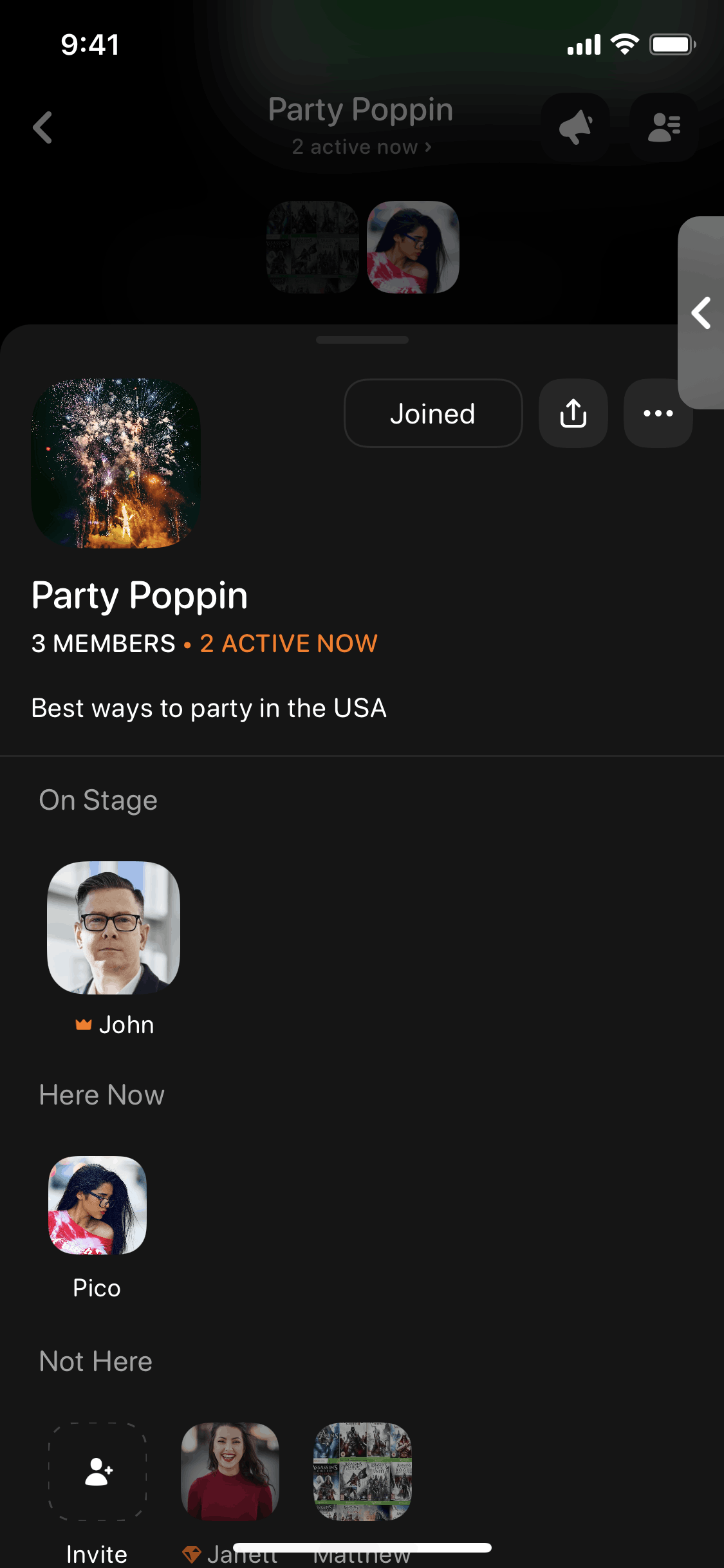This screenshot has height=1568, width=724.
Task: Open Janett's profile avatar
Action: [230, 1471]
